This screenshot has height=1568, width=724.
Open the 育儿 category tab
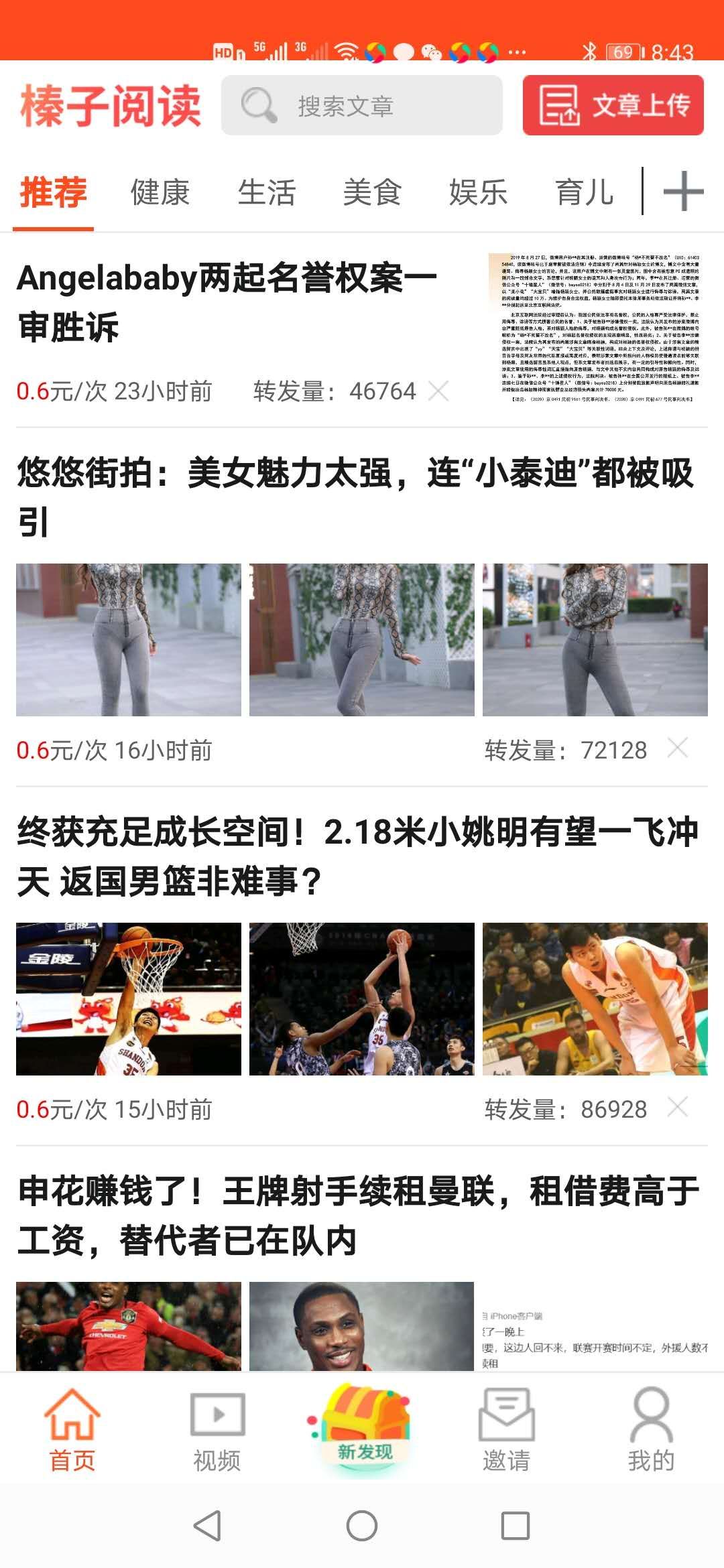[x=584, y=192]
